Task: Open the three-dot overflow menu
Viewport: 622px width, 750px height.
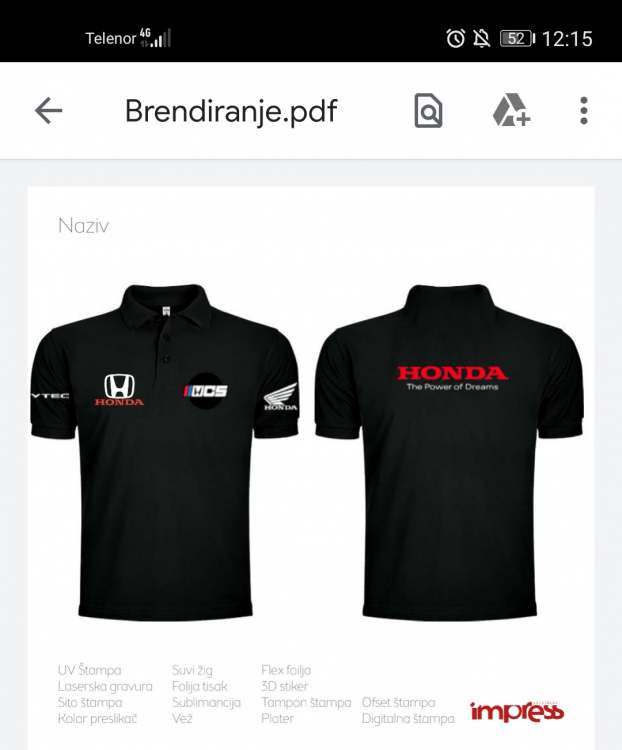Action: (x=584, y=110)
